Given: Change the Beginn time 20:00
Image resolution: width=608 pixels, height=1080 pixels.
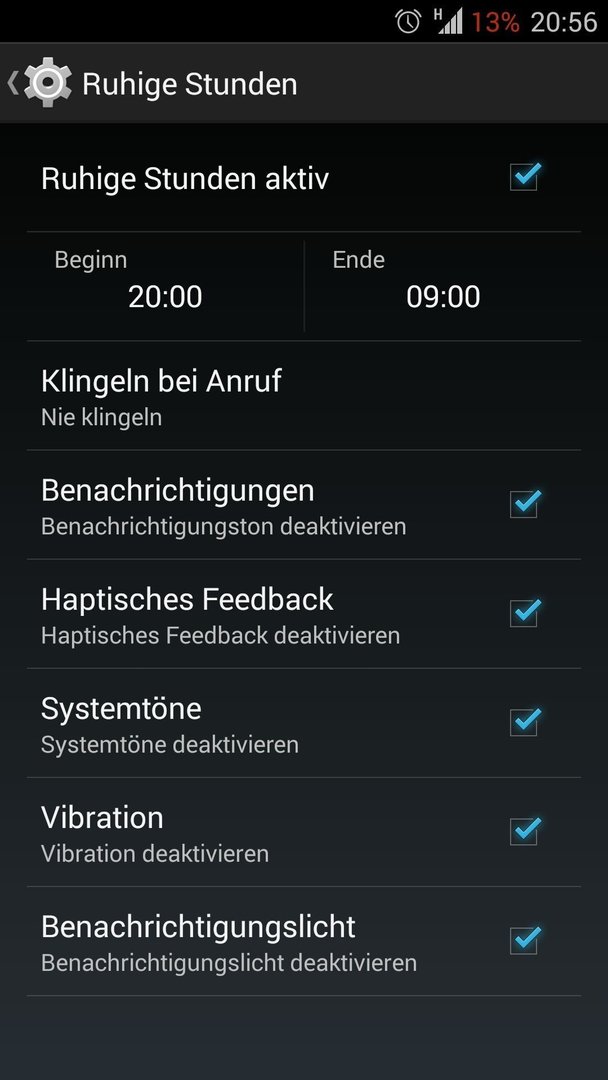Looking at the screenshot, I should pyautogui.click(x=165, y=285).
